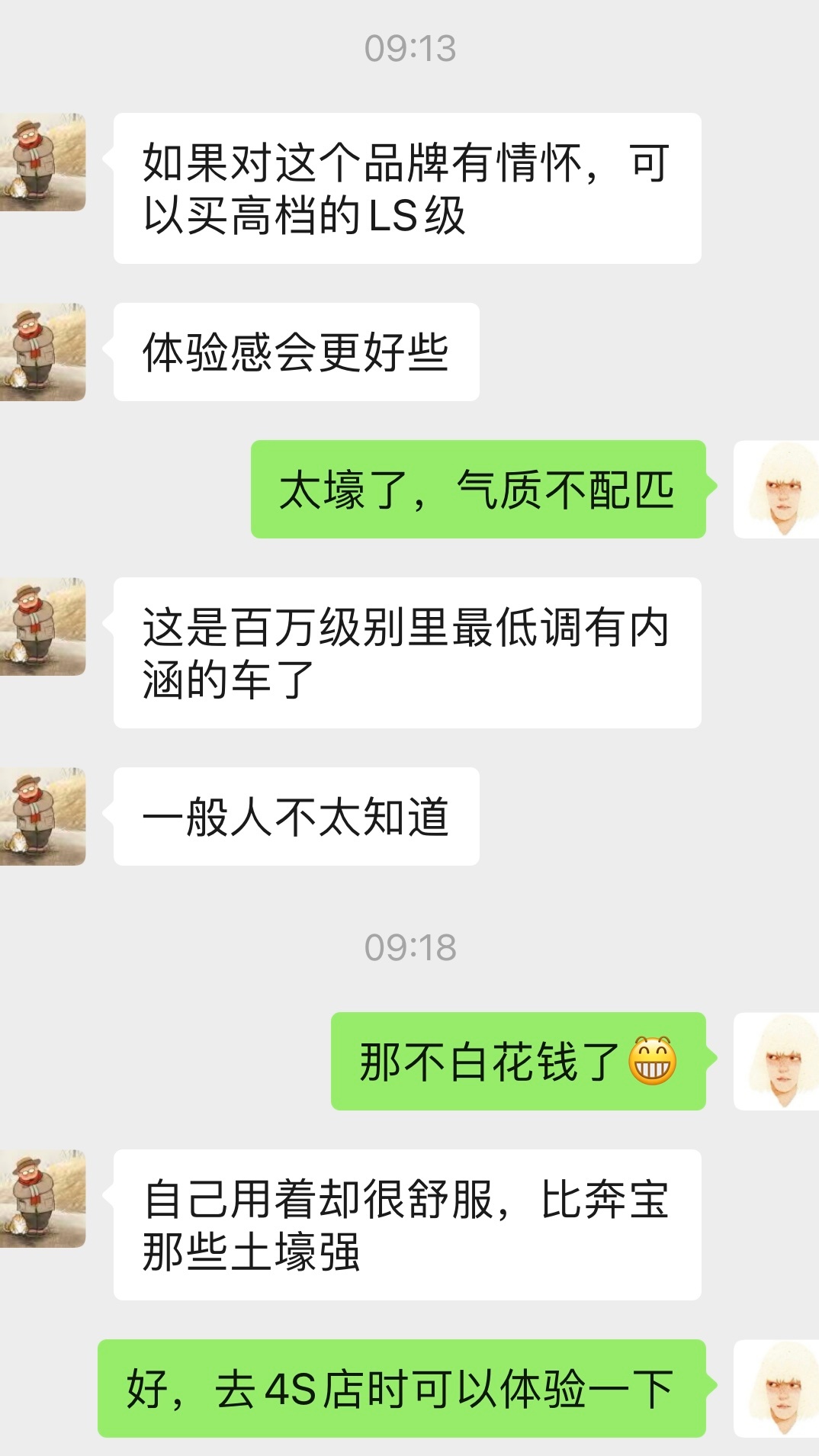Open sender's avatar beside the '一般人不太知道' message
This screenshot has height=1456, width=819.
[x=42, y=817]
